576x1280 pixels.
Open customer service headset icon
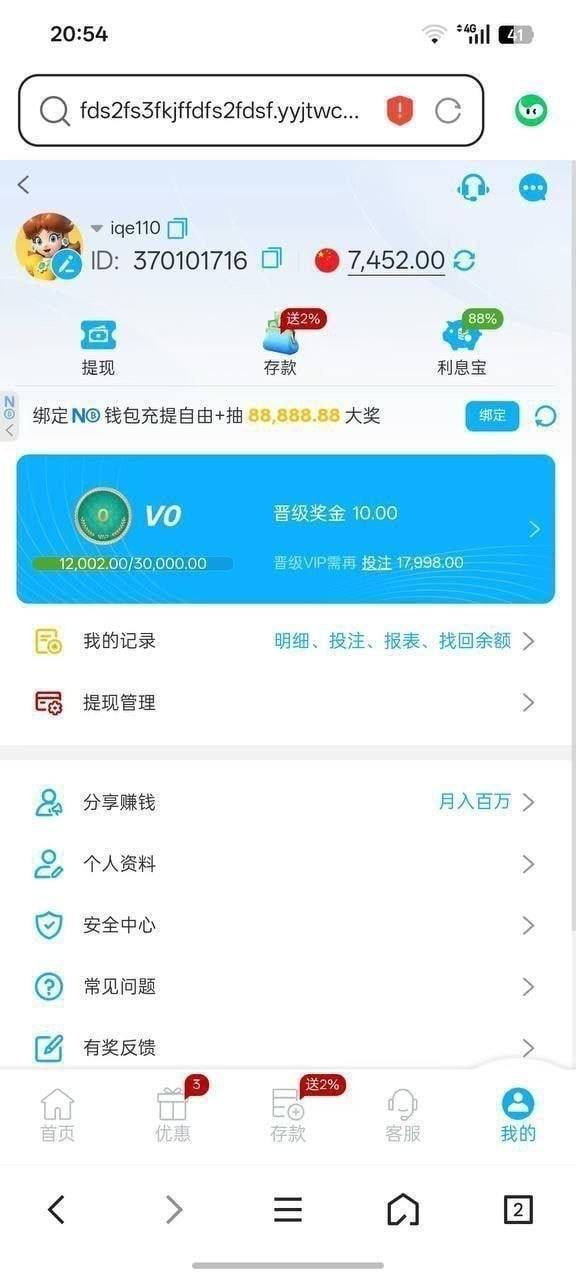click(x=473, y=187)
